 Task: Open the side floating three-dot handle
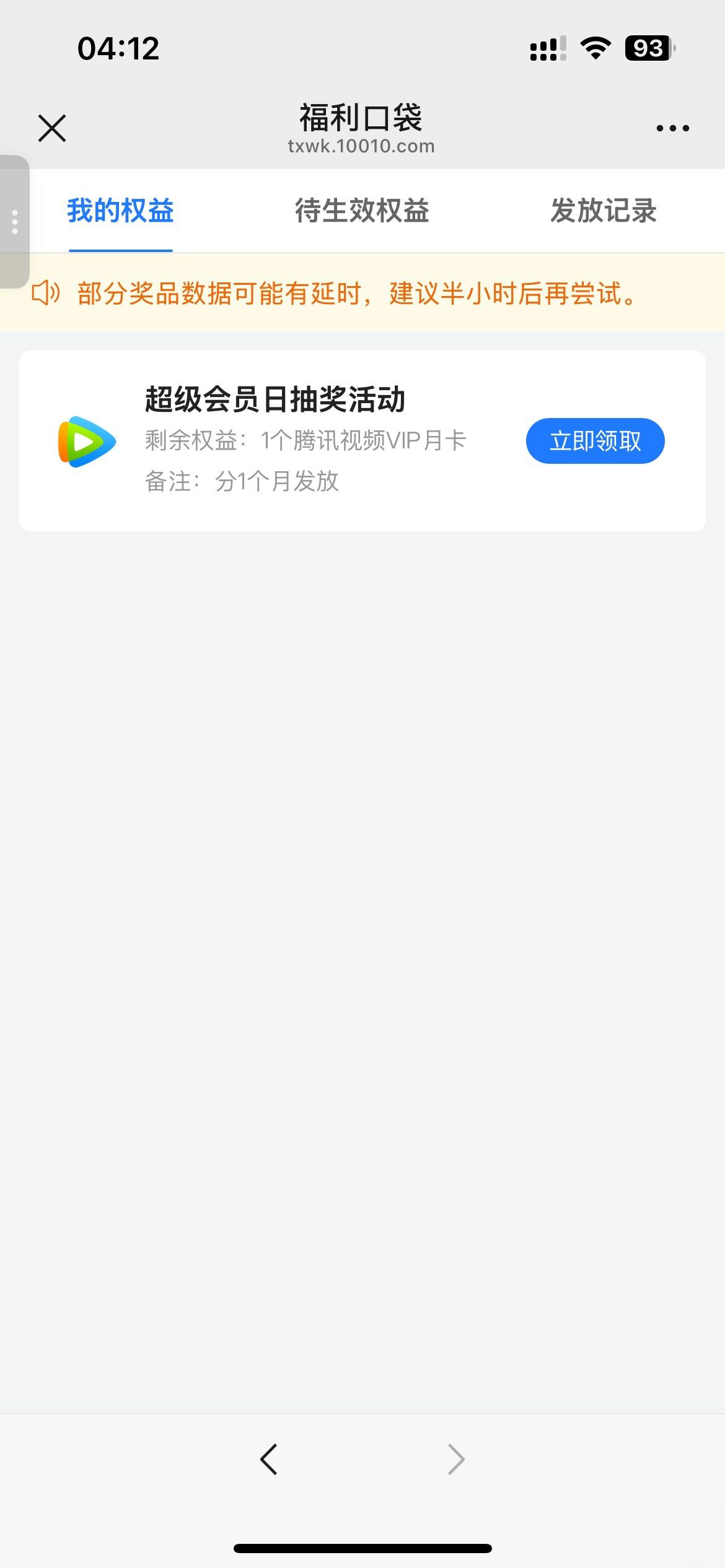(x=15, y=222)
